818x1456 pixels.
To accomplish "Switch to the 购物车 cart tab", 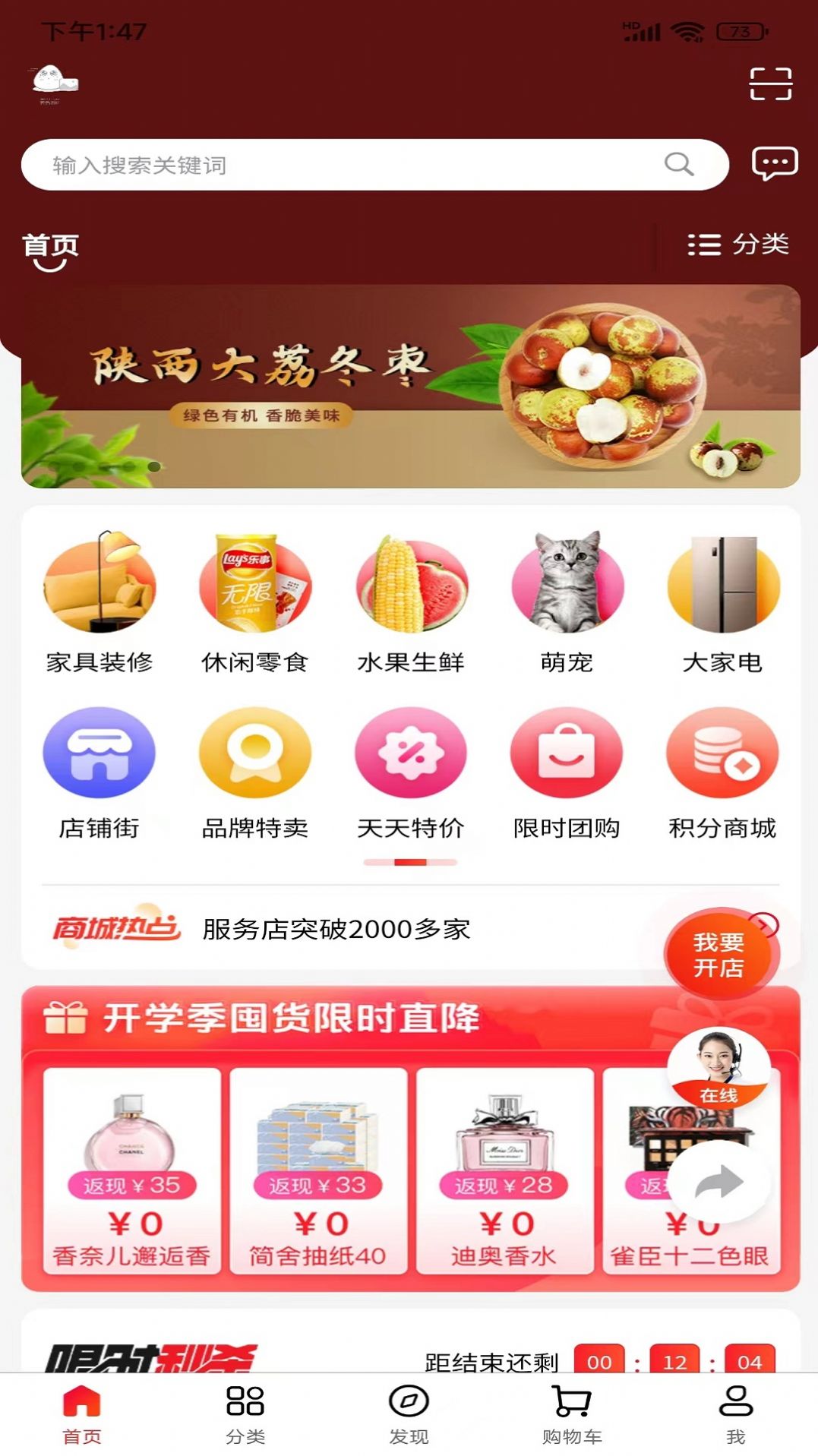I will [572, 1413].
